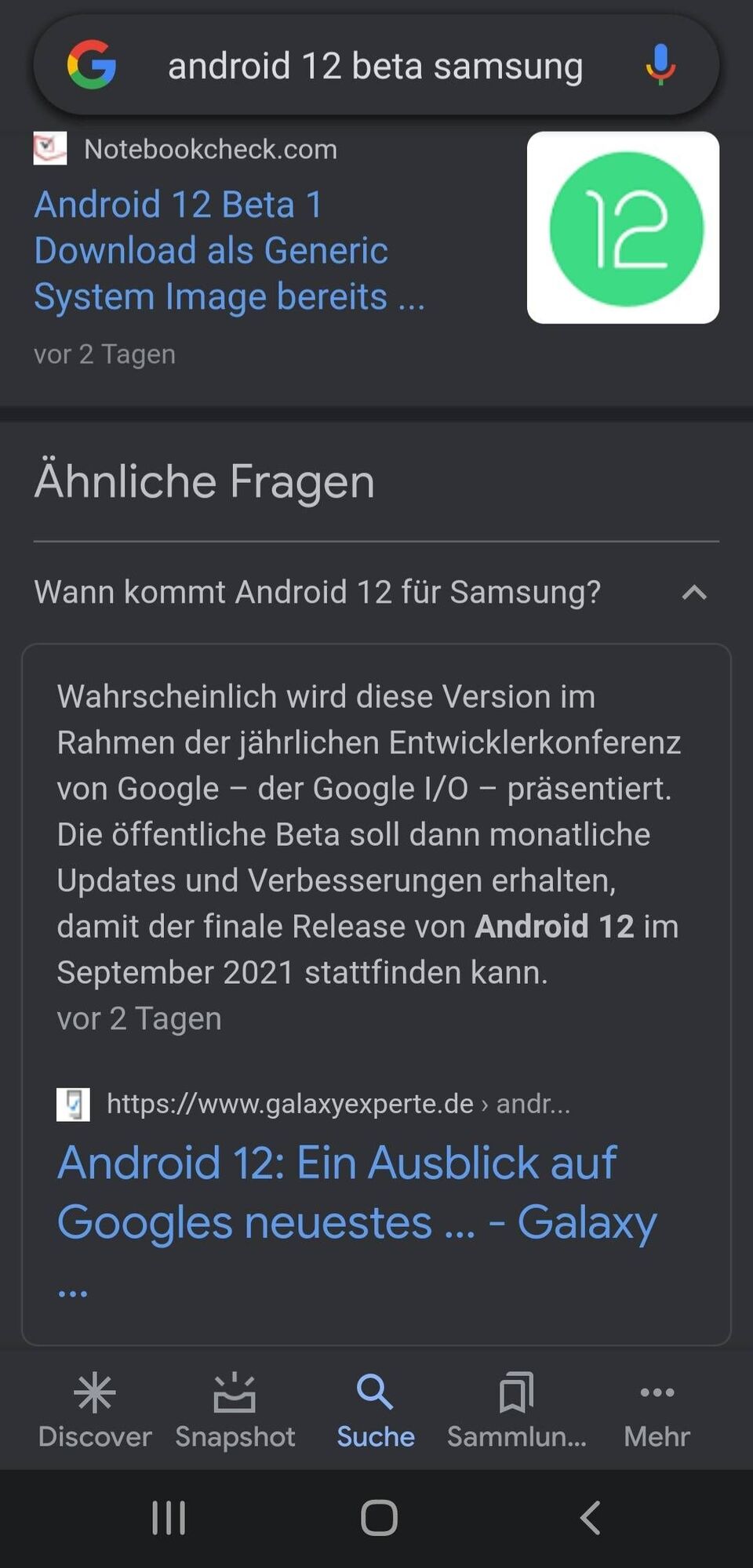Switch to the Suche tab
The image size is (753, 1568).
(374, 1411)
